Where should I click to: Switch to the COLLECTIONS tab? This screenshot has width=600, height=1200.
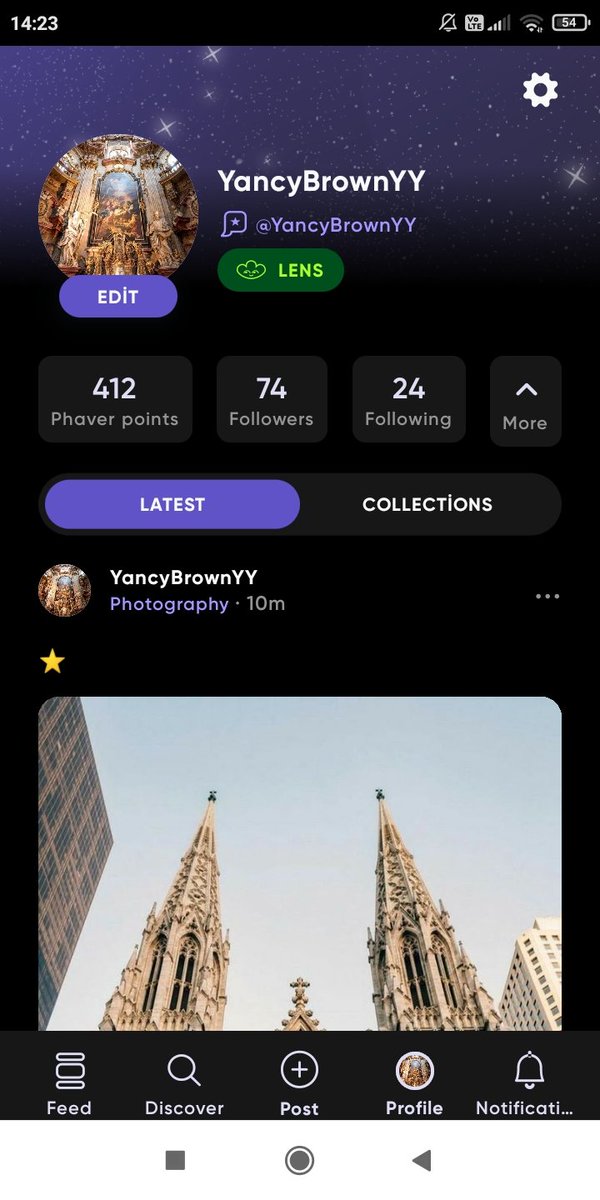[x=427, y=504]
